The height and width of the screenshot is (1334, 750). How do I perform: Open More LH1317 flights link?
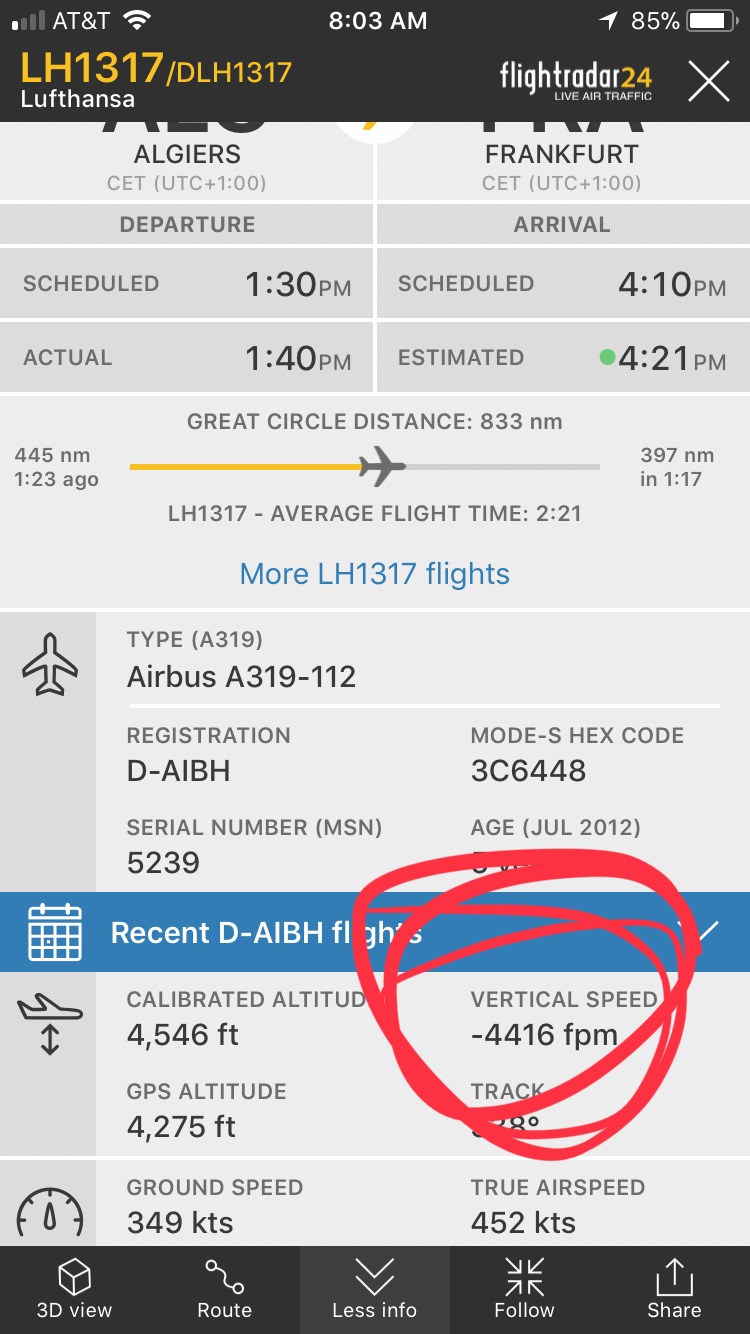(375, 574)
